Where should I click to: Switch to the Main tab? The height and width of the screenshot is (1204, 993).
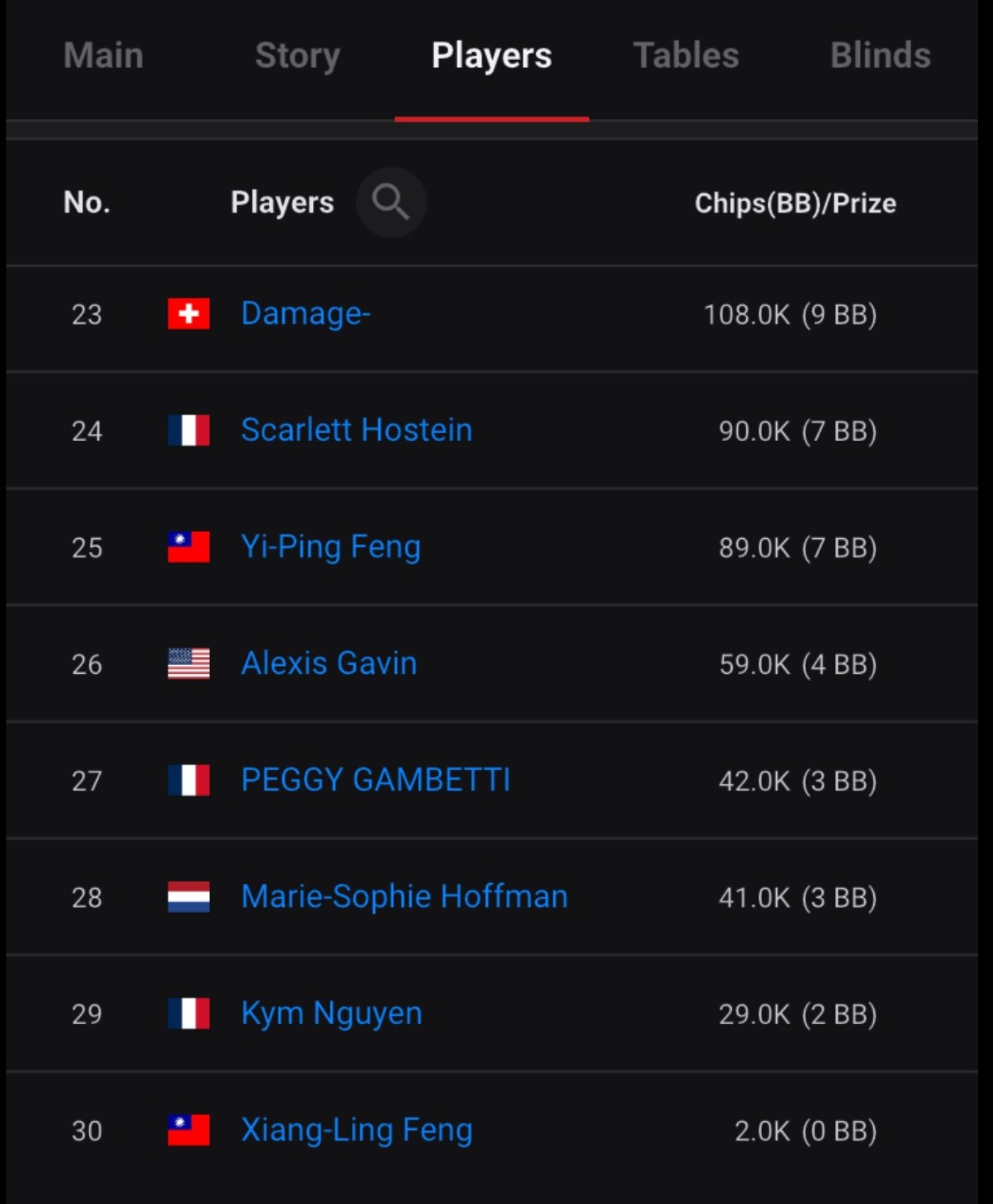point(103,56)
